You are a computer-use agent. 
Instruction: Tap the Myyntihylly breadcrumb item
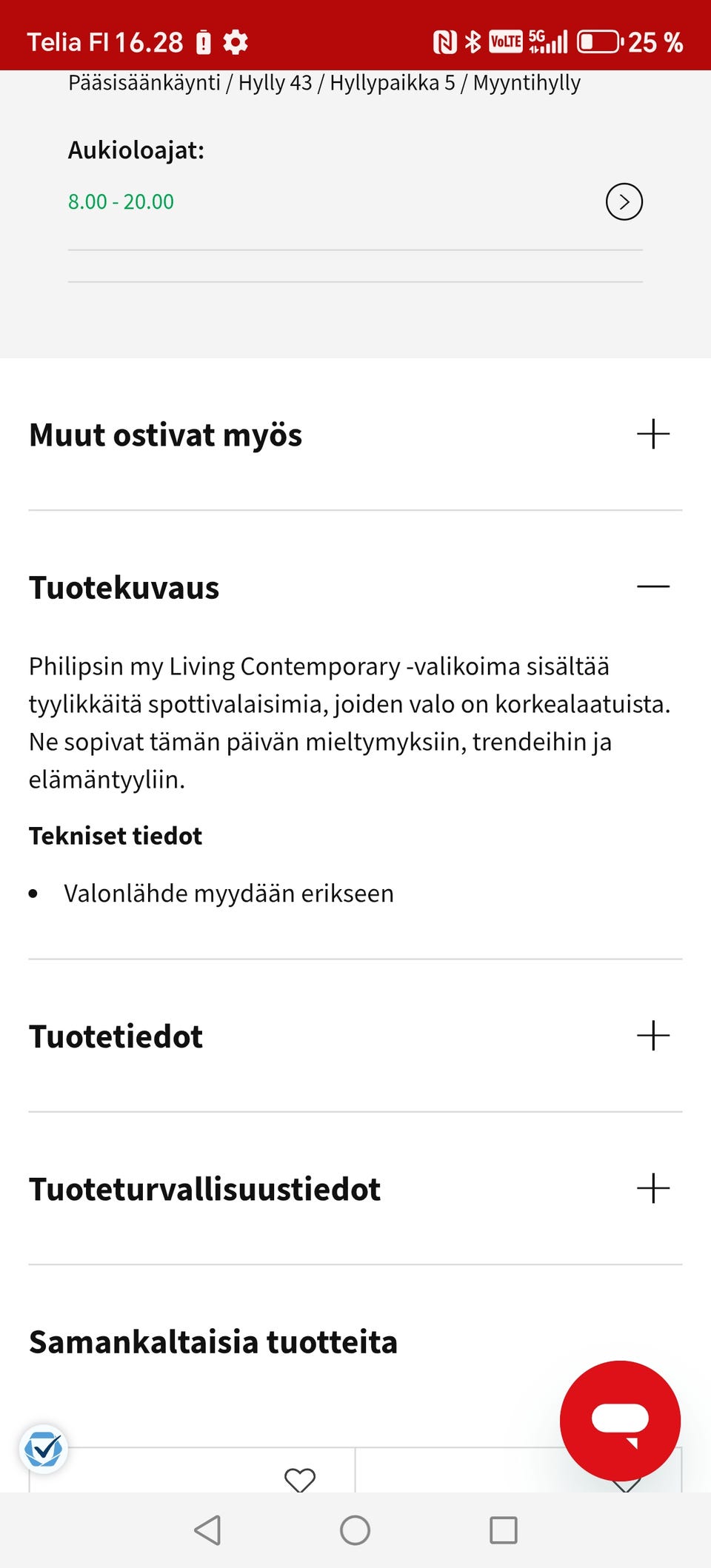[x=527, y=82]
